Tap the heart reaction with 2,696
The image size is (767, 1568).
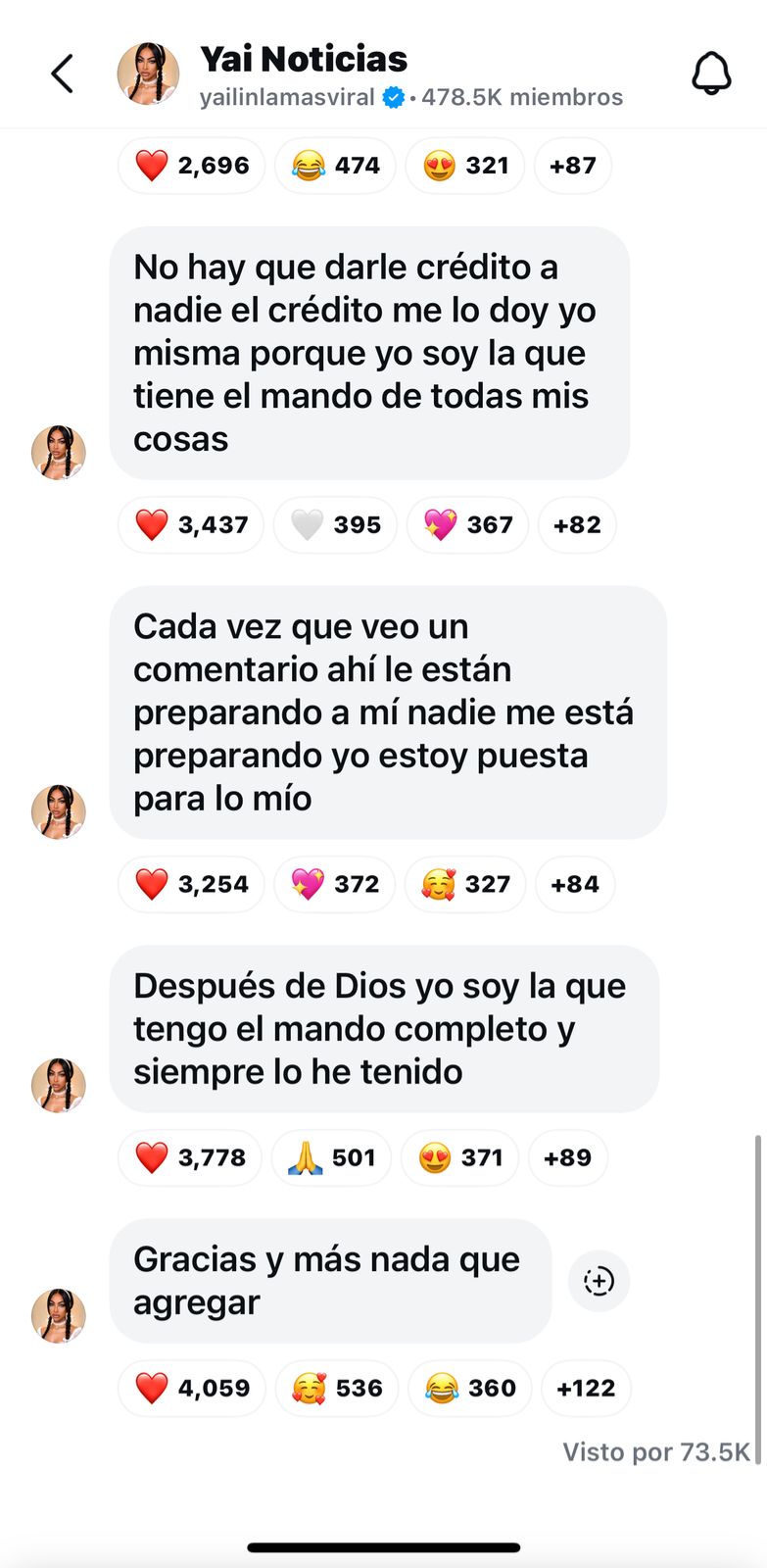coord(192,165)
